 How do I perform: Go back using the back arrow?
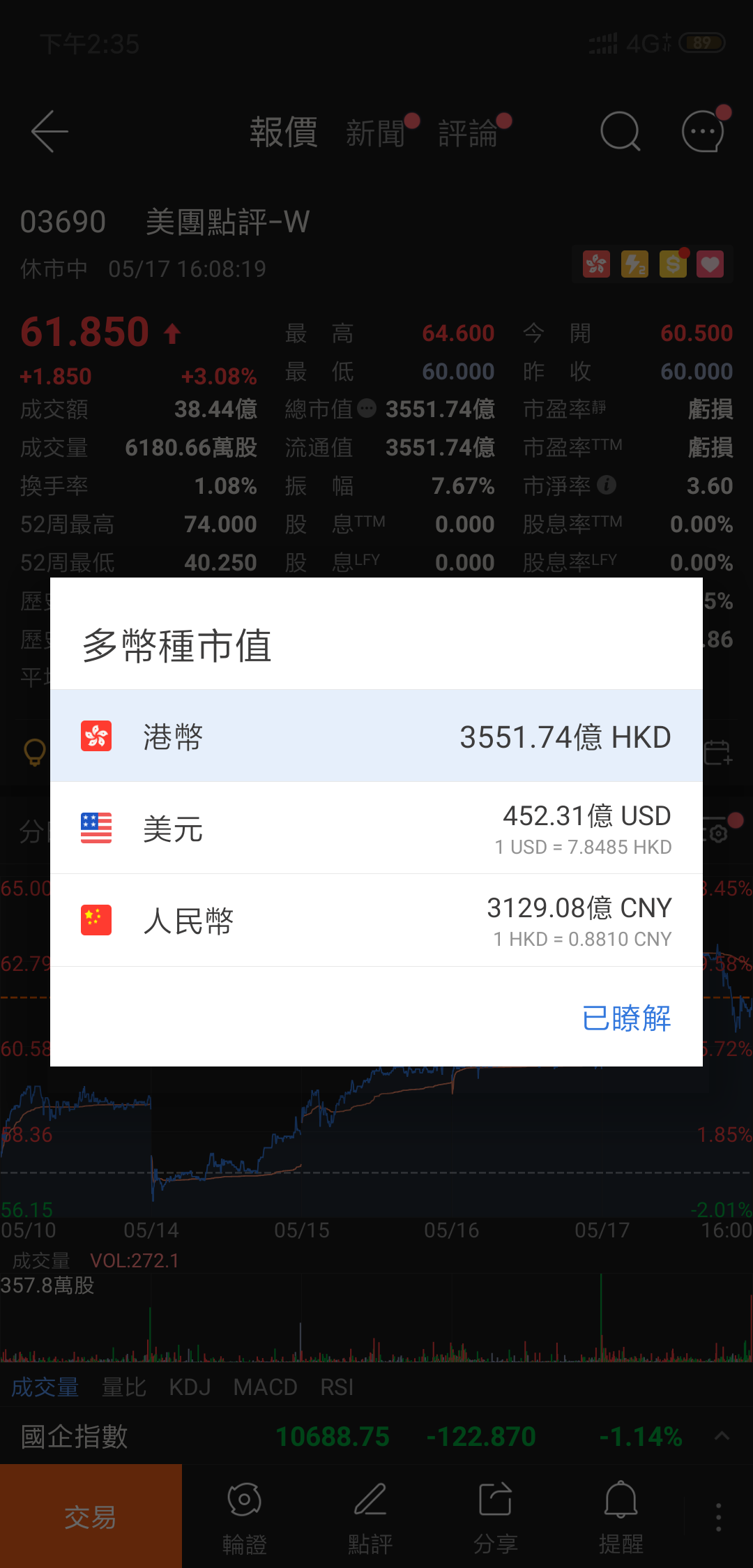[49, 133]
